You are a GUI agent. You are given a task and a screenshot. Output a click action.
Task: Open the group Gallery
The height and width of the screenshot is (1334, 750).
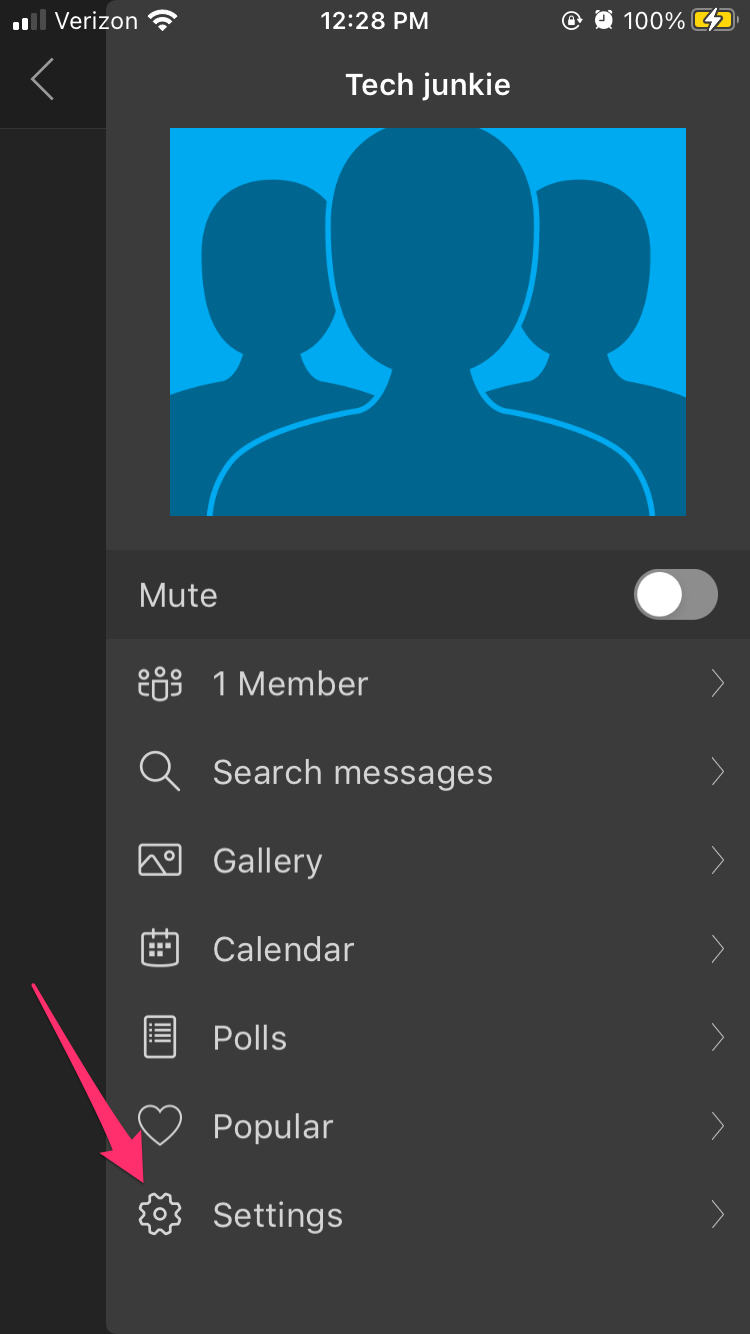click(428, 861)
